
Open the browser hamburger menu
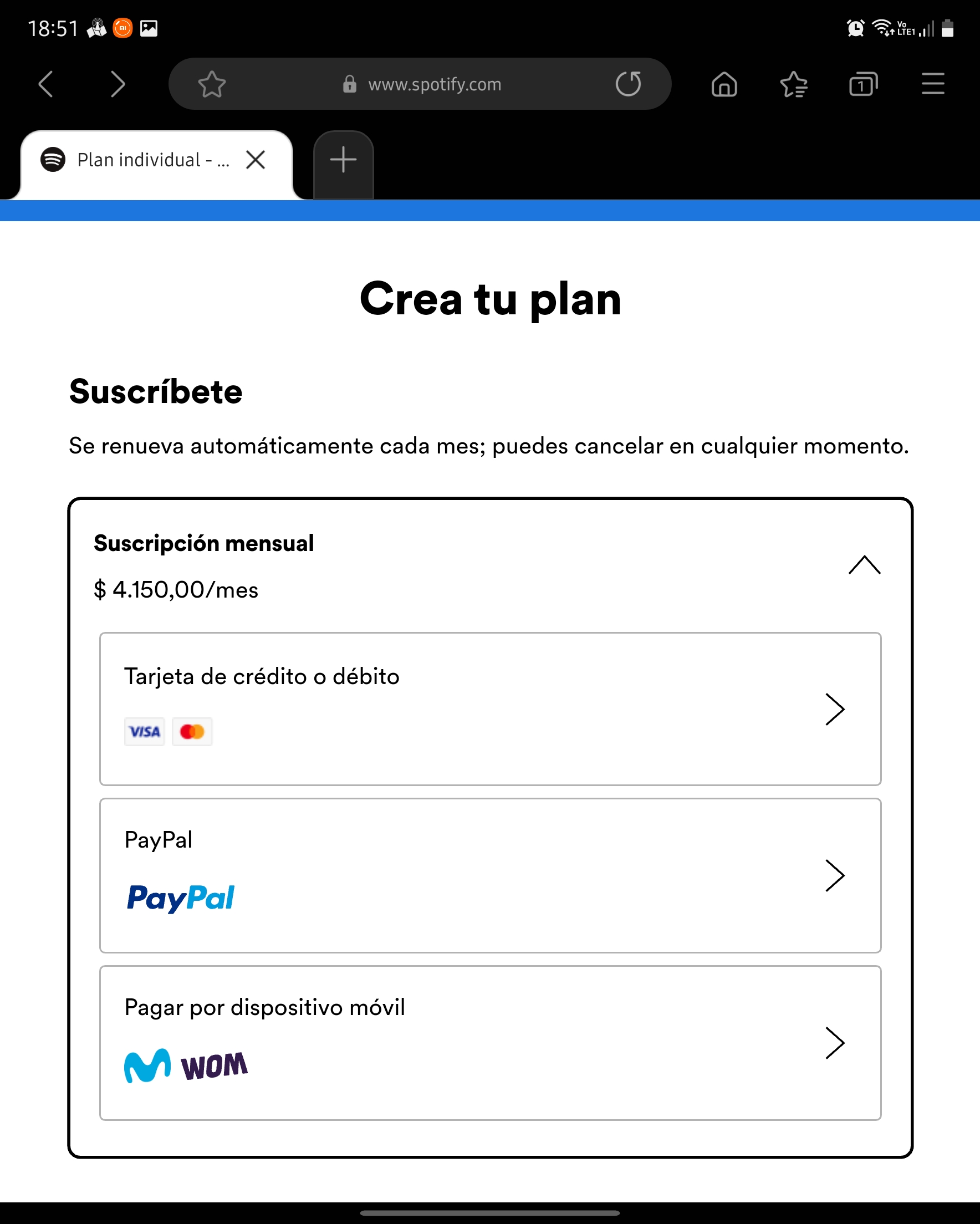point(933,84)
